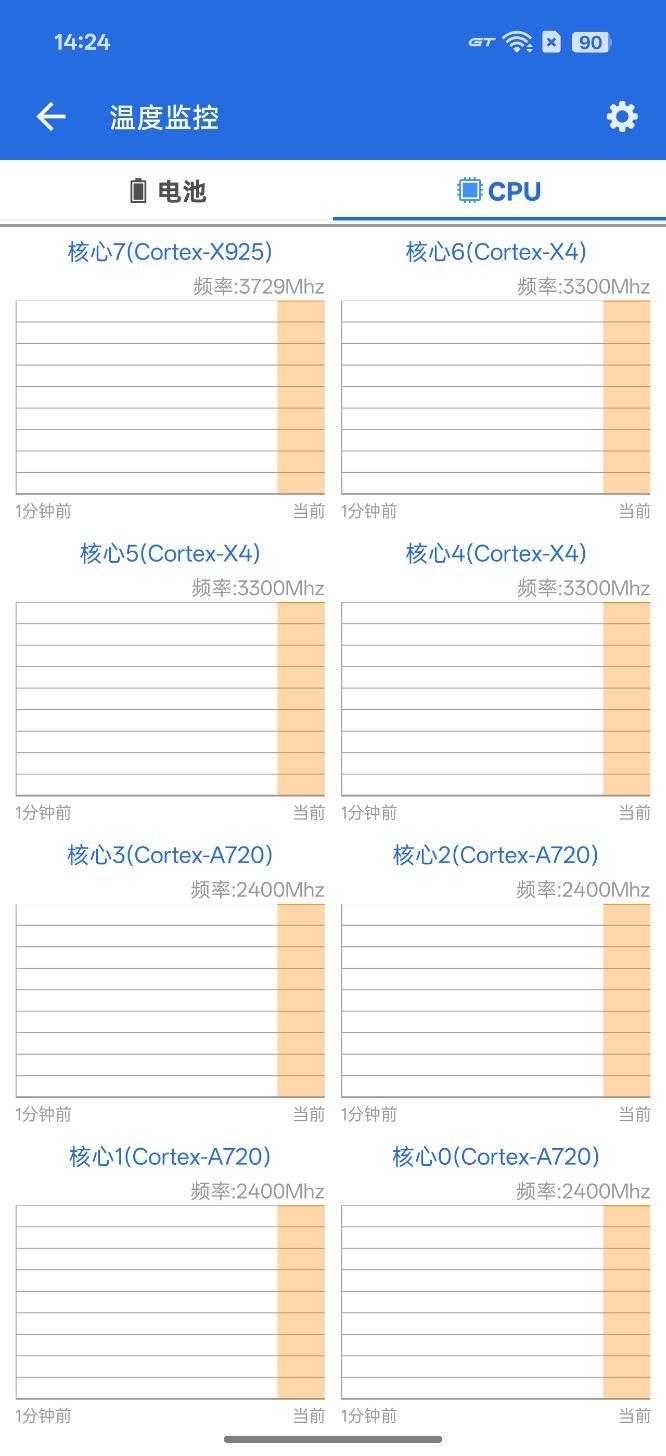Select the CPU tab

[499, 191]
